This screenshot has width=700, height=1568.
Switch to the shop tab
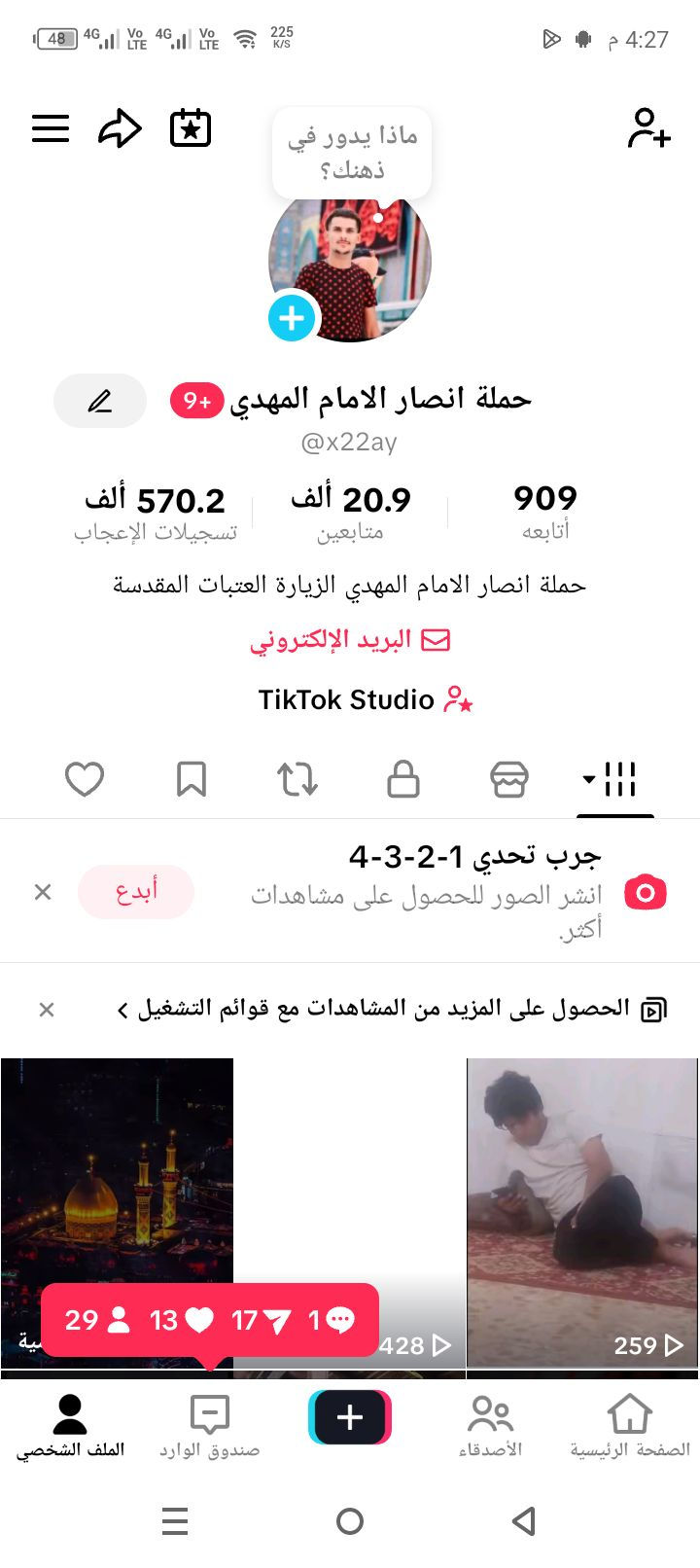[509, 779]
